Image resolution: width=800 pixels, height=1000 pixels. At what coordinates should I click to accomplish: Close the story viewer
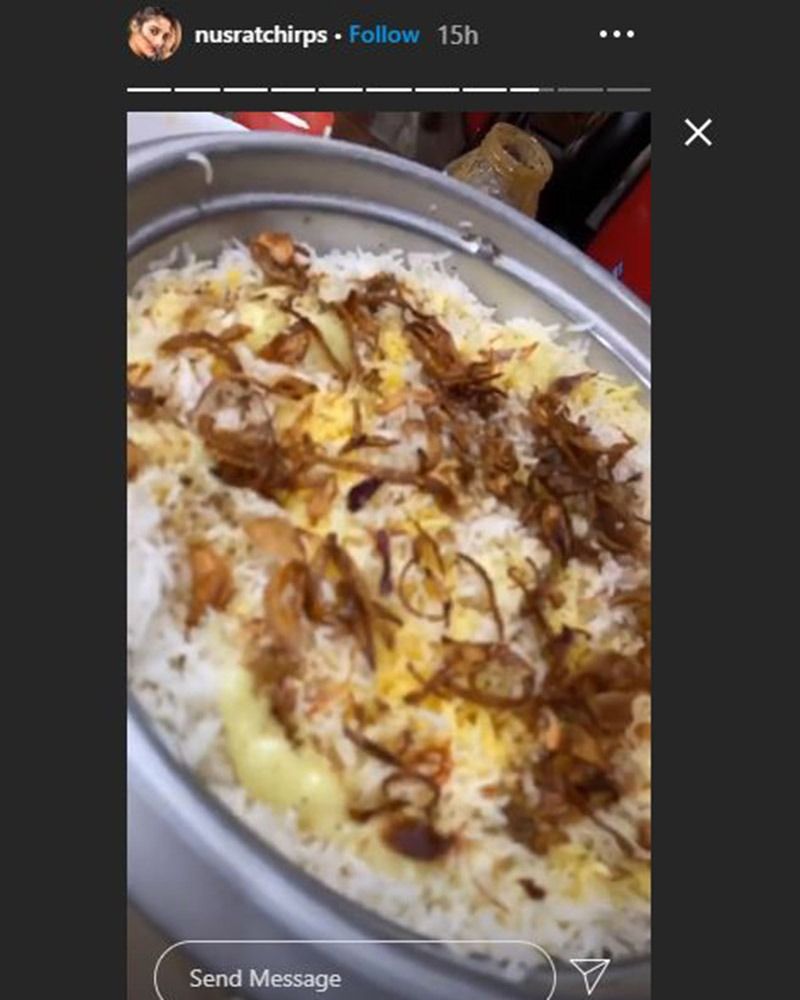coord(698,132)
